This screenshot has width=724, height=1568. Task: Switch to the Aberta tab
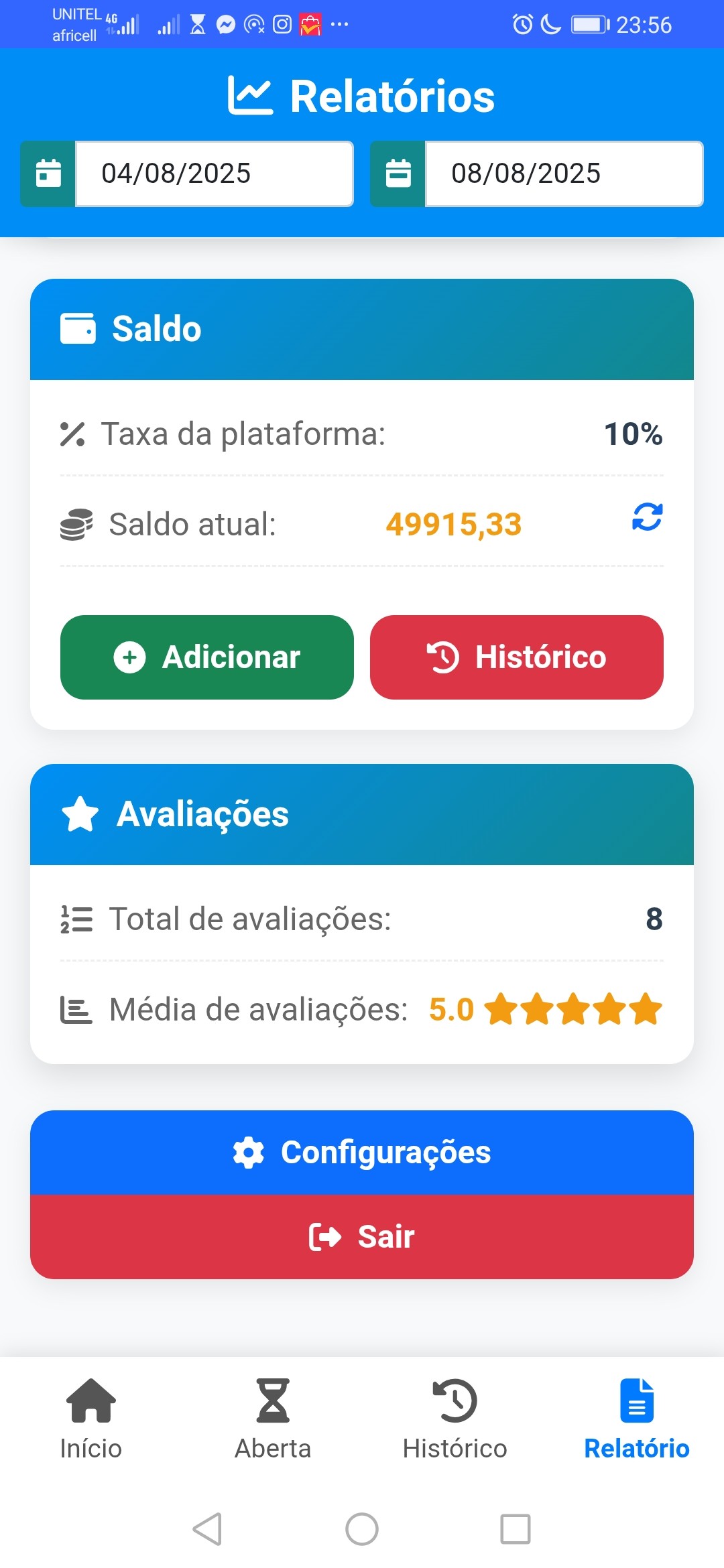point(273,1419)
